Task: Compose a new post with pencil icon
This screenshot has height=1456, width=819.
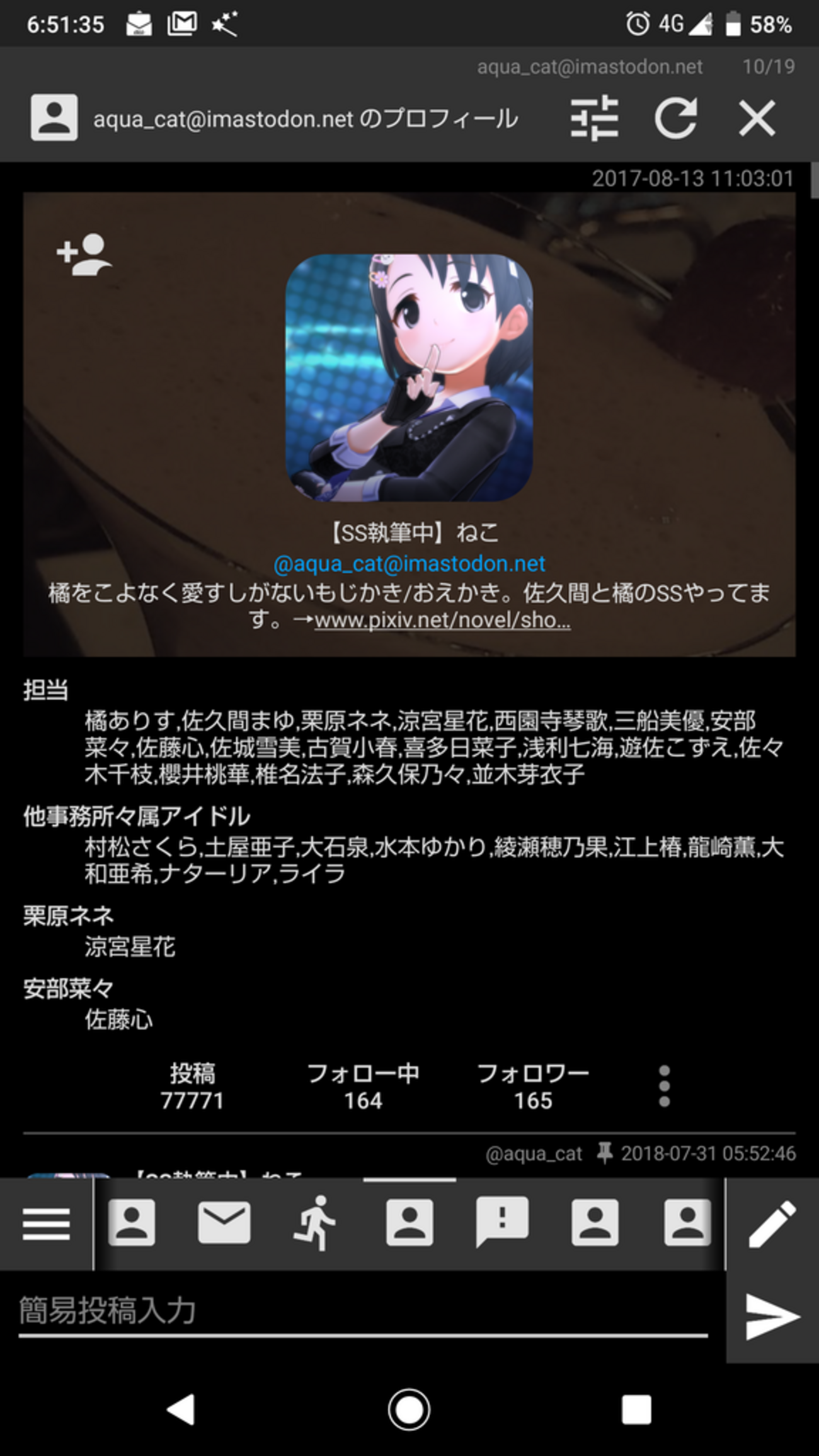Action: click(x=772, y=1224)
